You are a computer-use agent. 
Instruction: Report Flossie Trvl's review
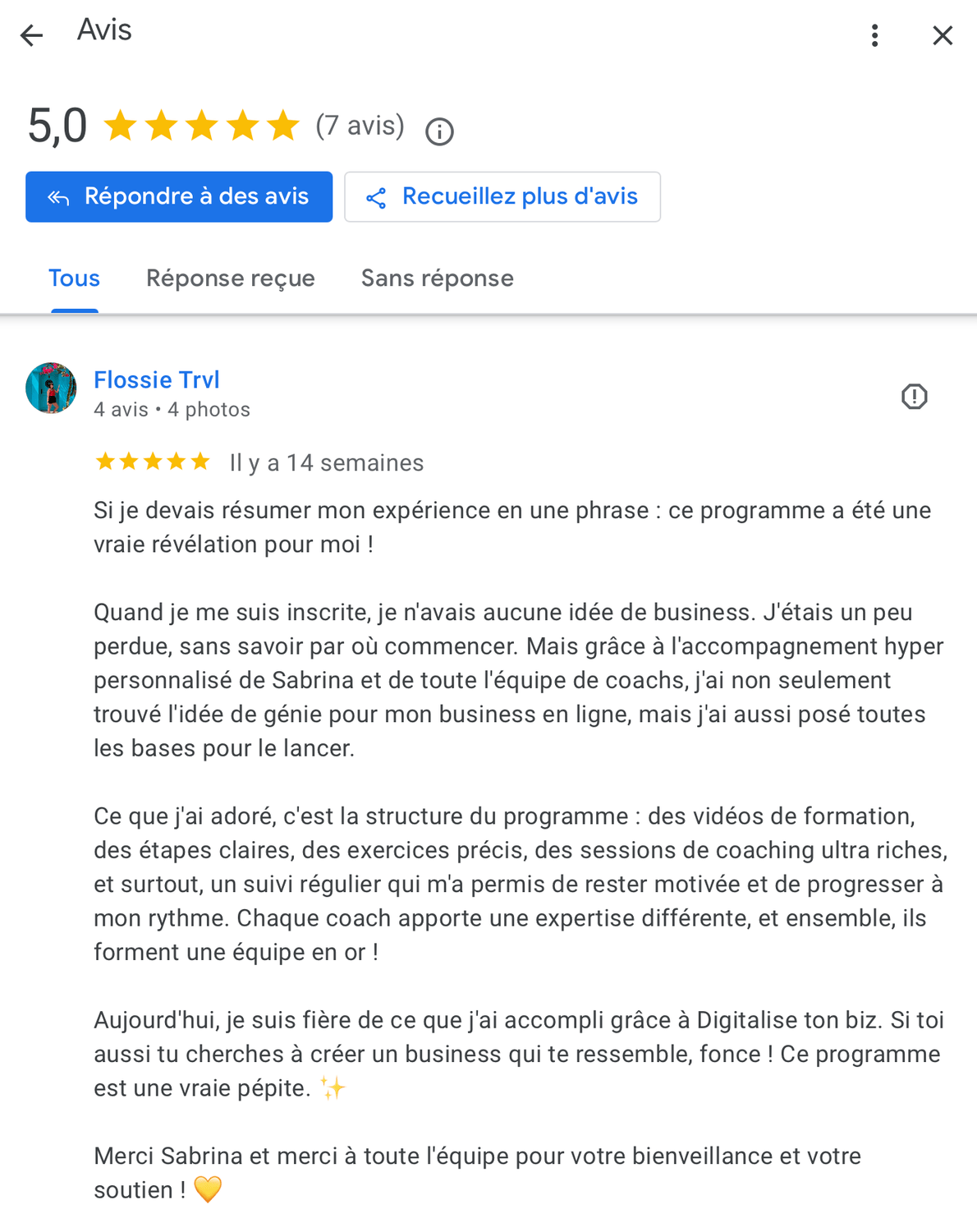[914, 397]
